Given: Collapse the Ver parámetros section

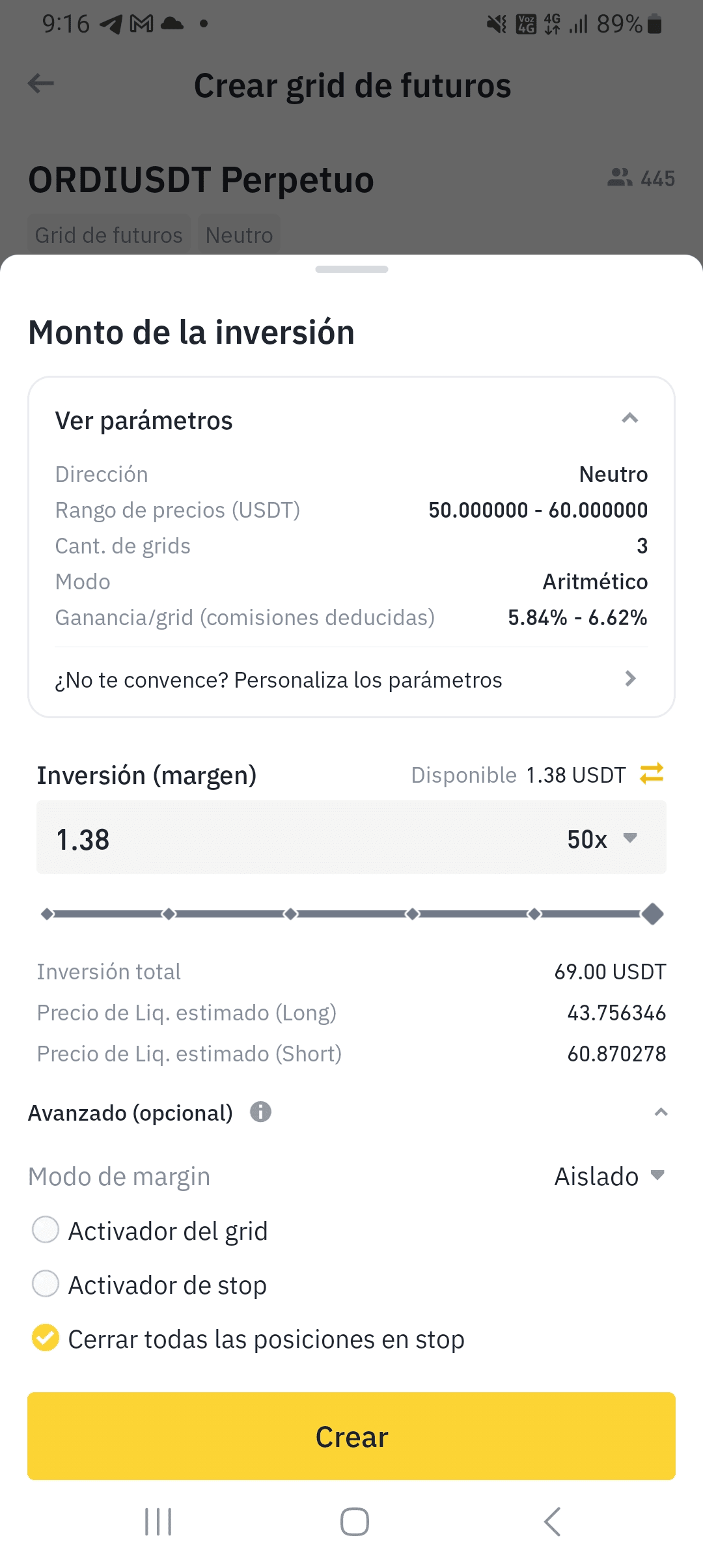Looking at the screenshot, I should (629, 419).
